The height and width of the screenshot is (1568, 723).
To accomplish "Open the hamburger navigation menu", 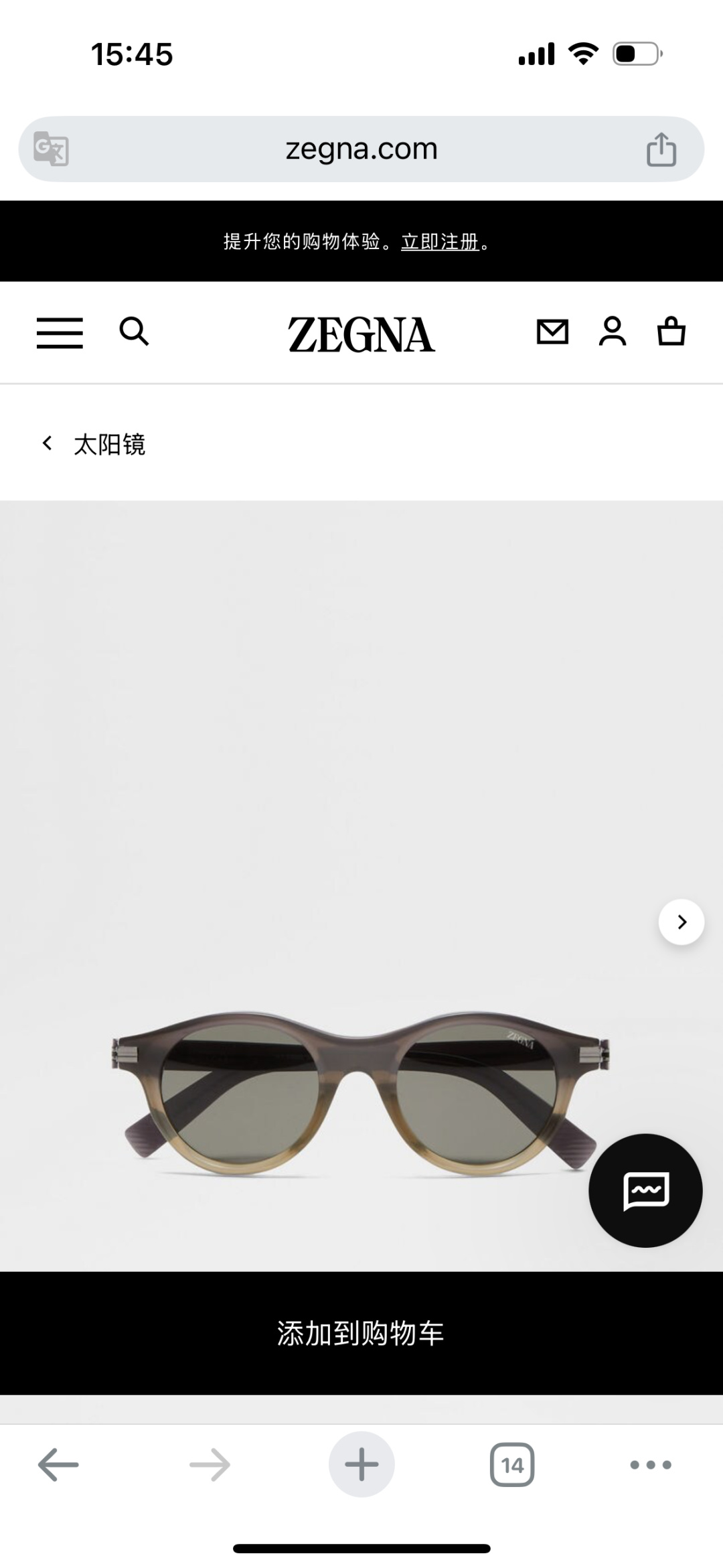I will point(60,333).
